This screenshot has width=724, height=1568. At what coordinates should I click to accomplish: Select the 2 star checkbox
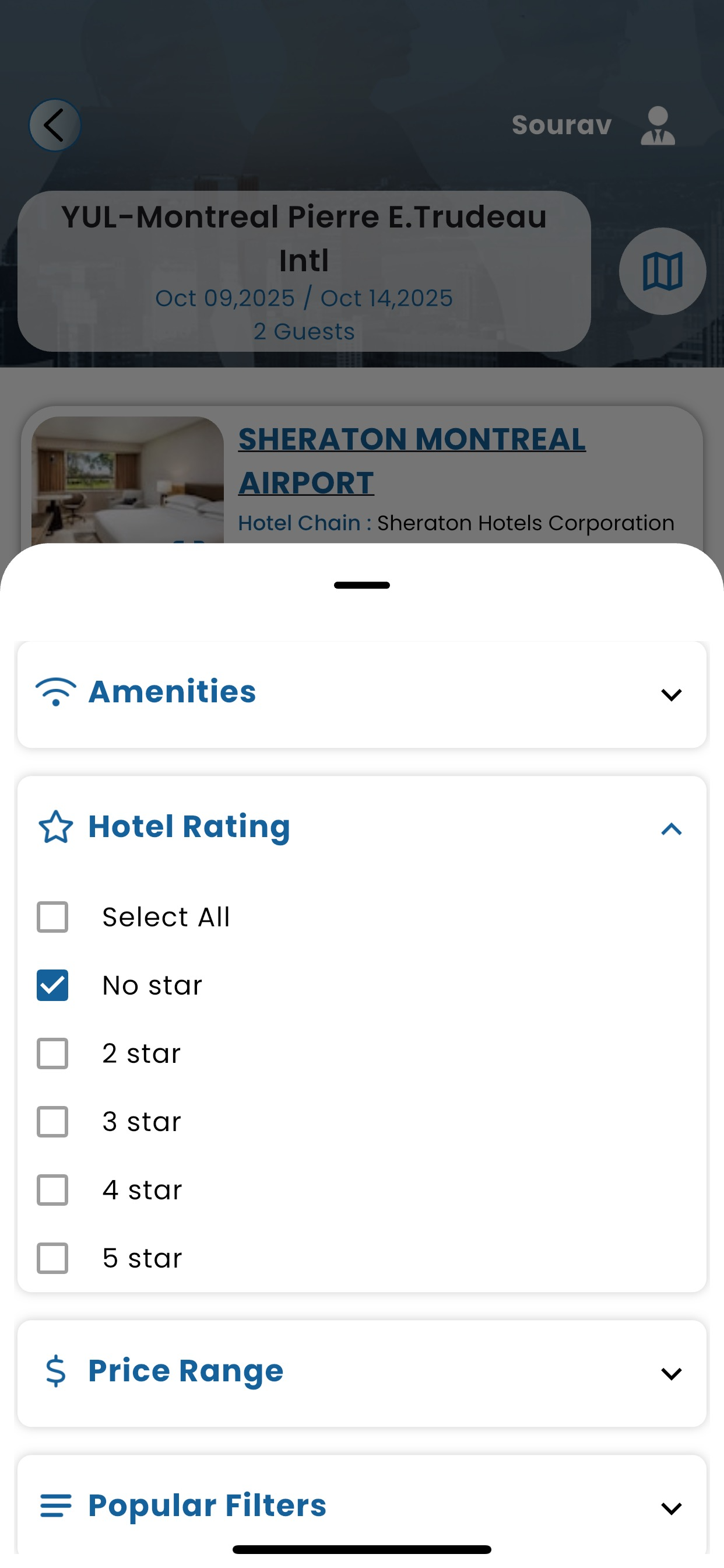(x=52, y=1053)
